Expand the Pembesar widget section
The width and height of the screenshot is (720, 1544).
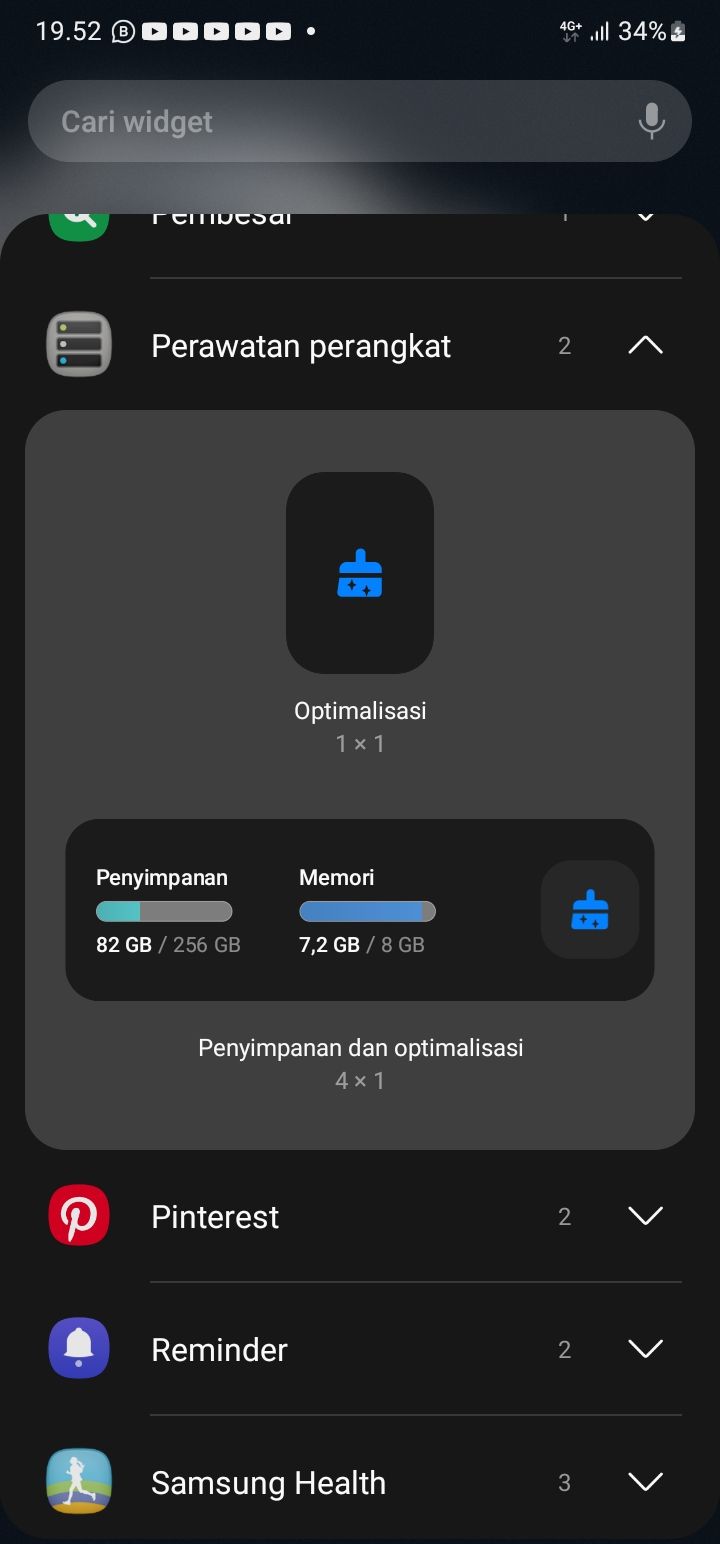[645, 215]
